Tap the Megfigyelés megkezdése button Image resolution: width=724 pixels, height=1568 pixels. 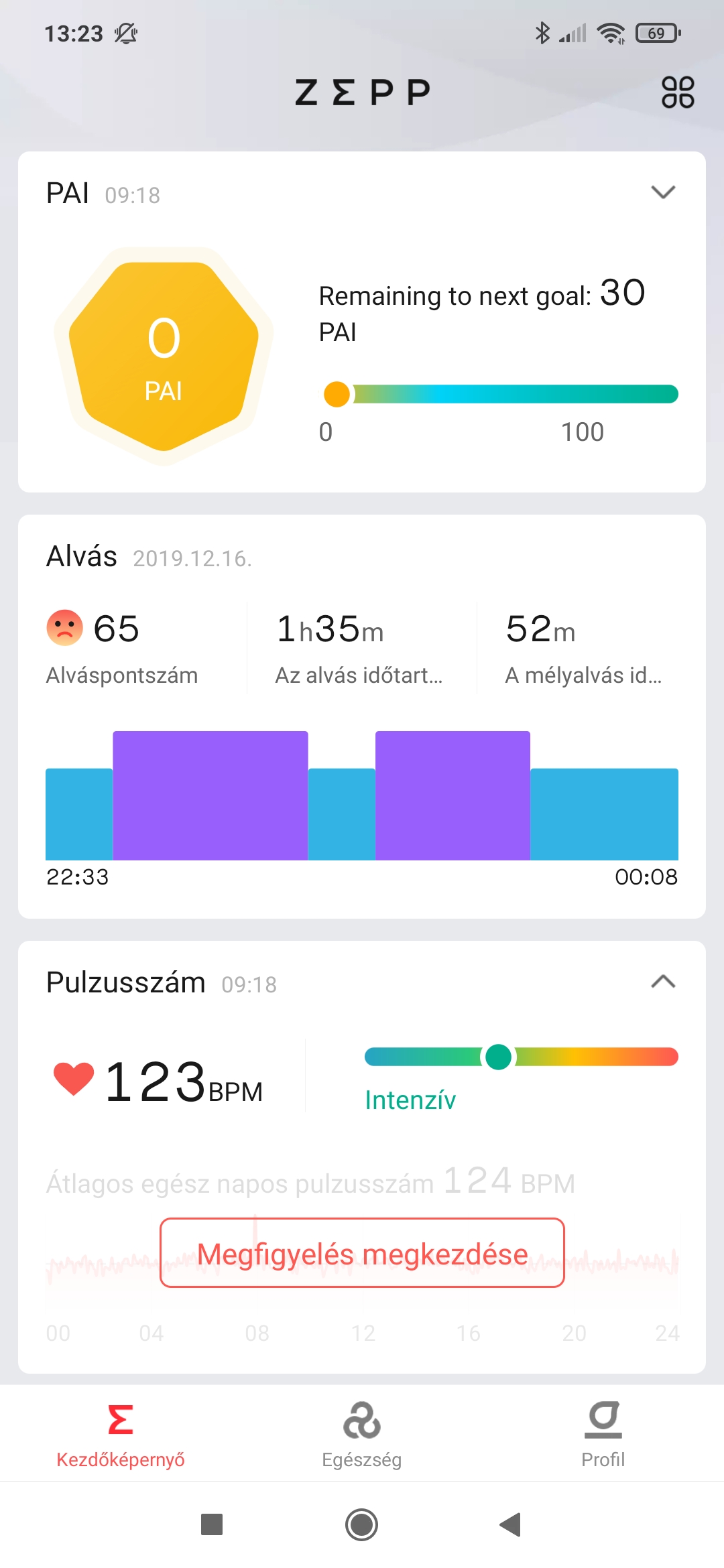pyautogui.click(x=362, y=1253)
